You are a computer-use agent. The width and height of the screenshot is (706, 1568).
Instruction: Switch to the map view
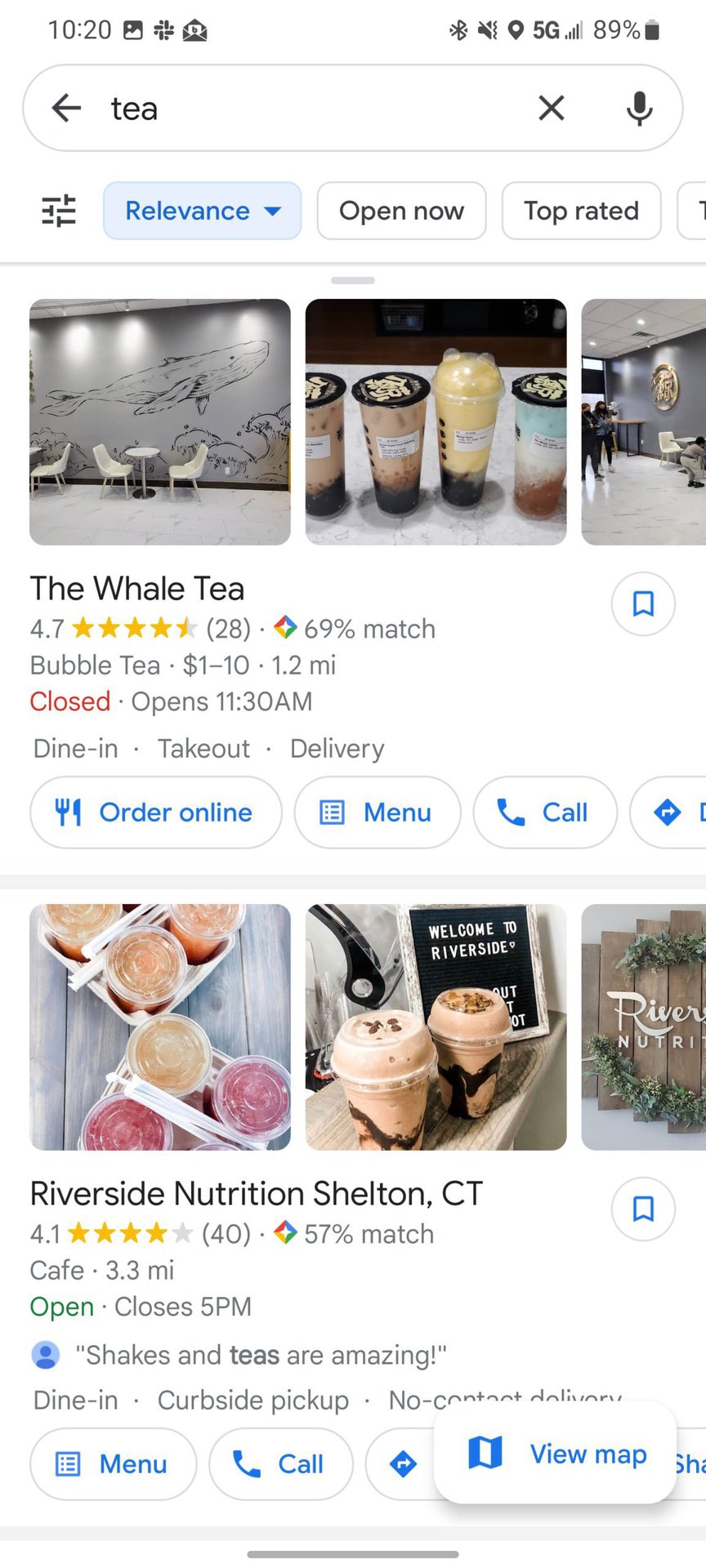(556, 1454)
